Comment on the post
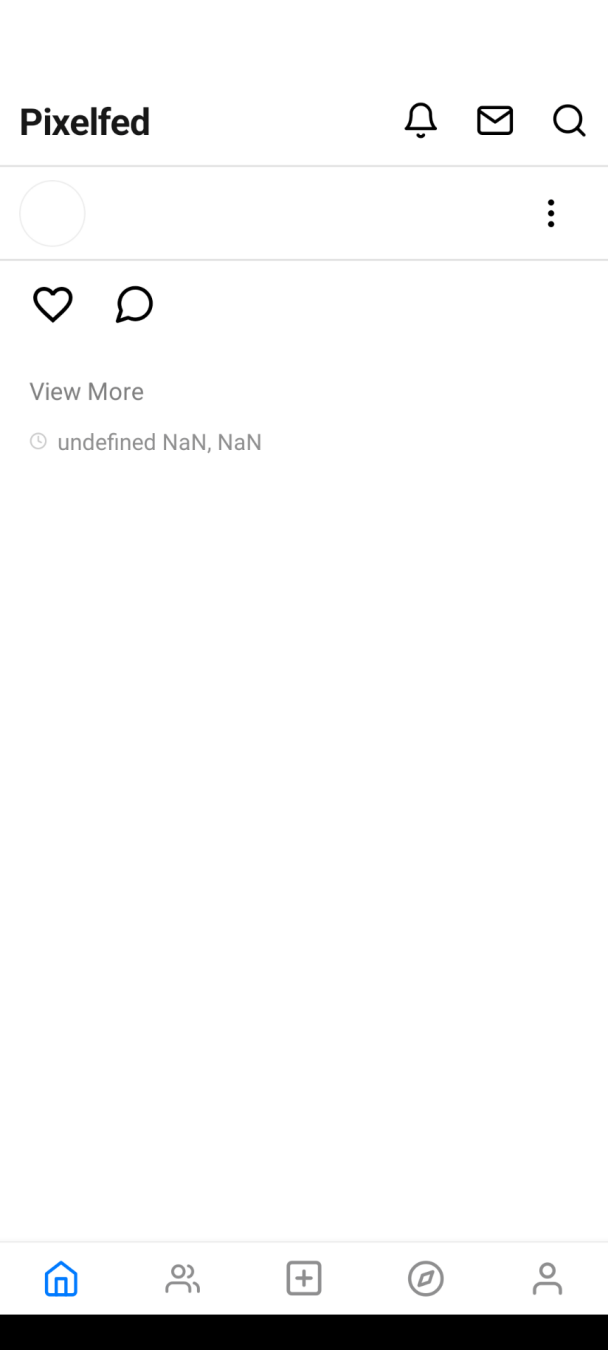 click(x=134, y=304)
